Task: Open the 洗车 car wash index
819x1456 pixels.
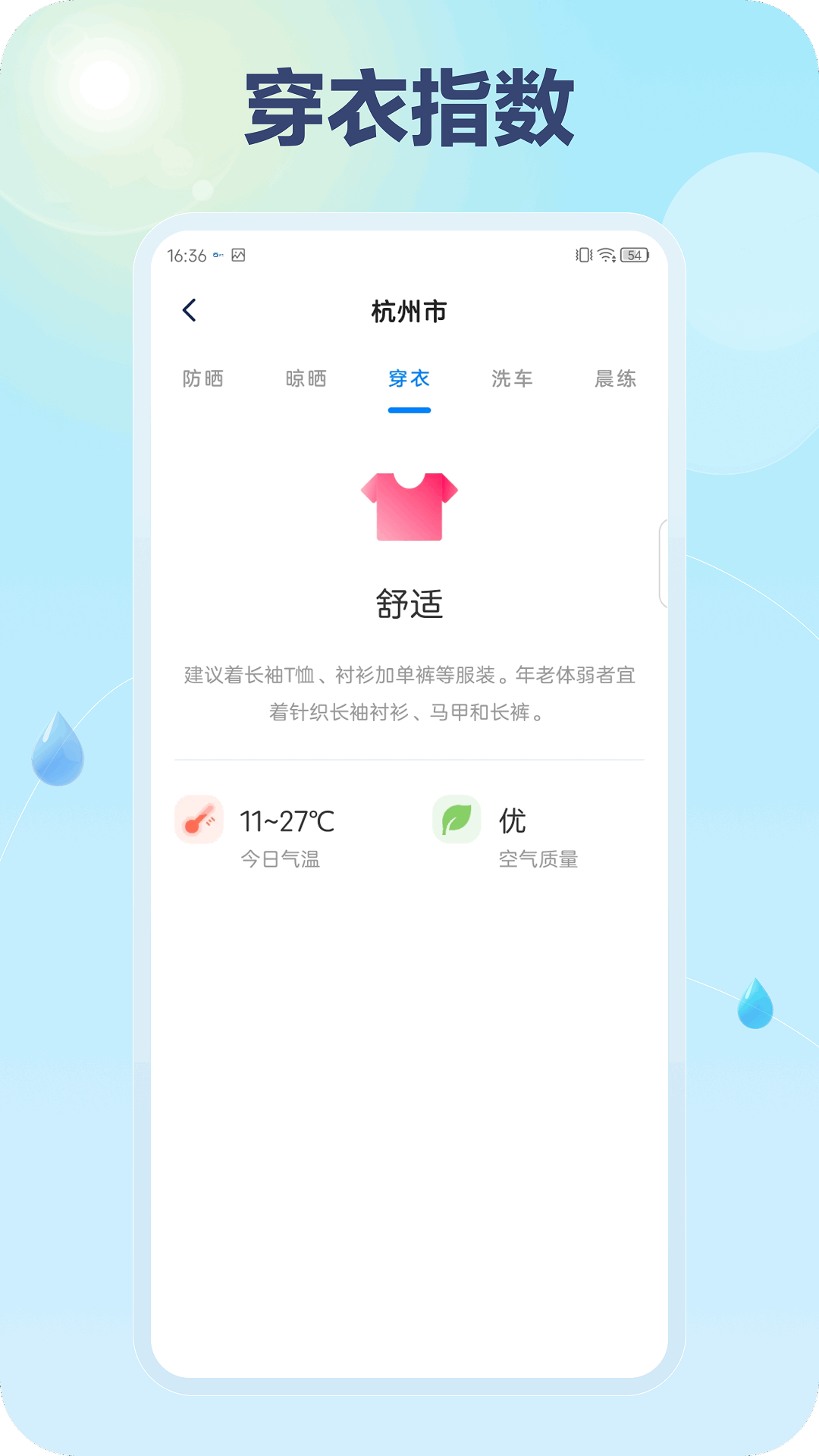Action: (x=513, y=378)
